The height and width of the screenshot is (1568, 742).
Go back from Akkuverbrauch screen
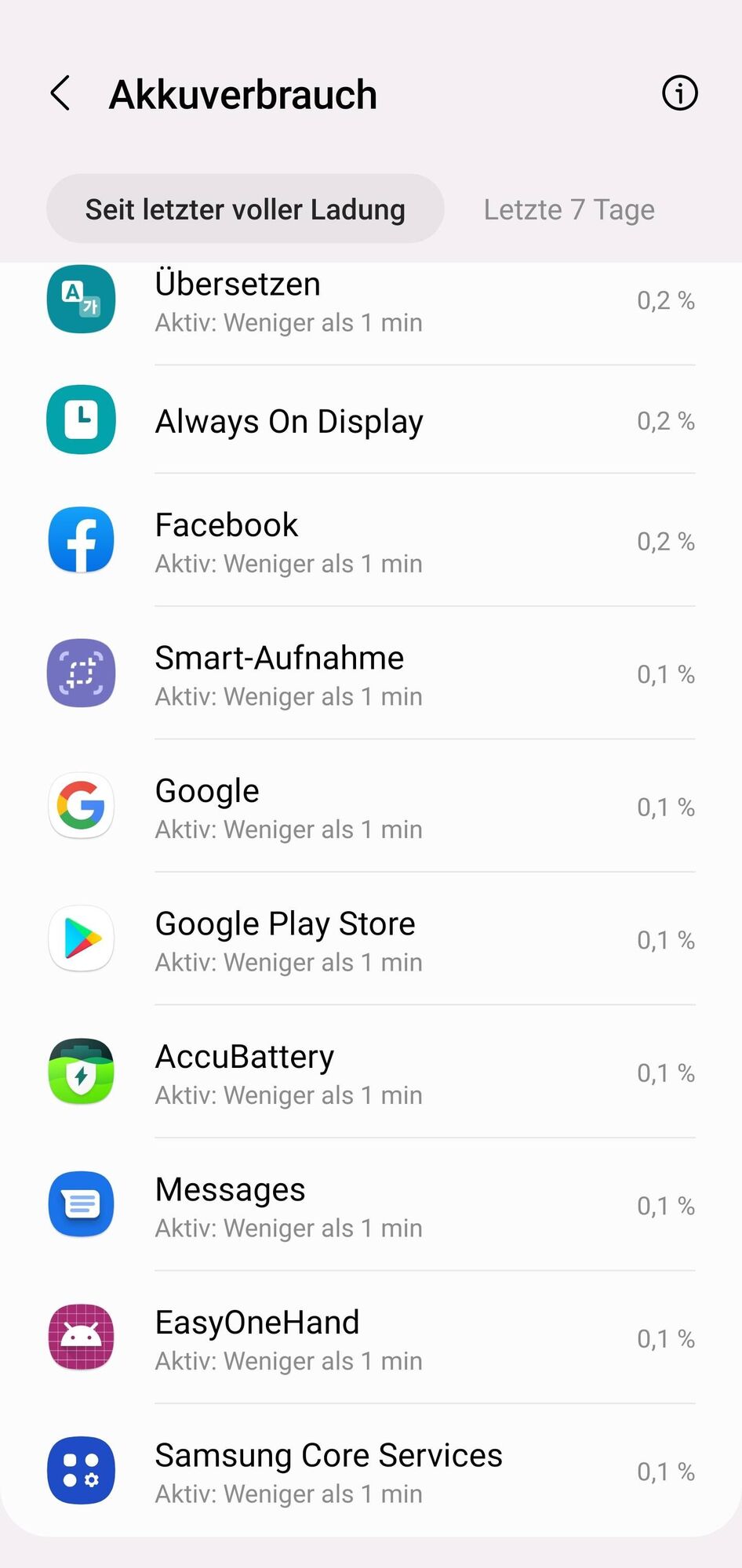[x=60, y=94]
